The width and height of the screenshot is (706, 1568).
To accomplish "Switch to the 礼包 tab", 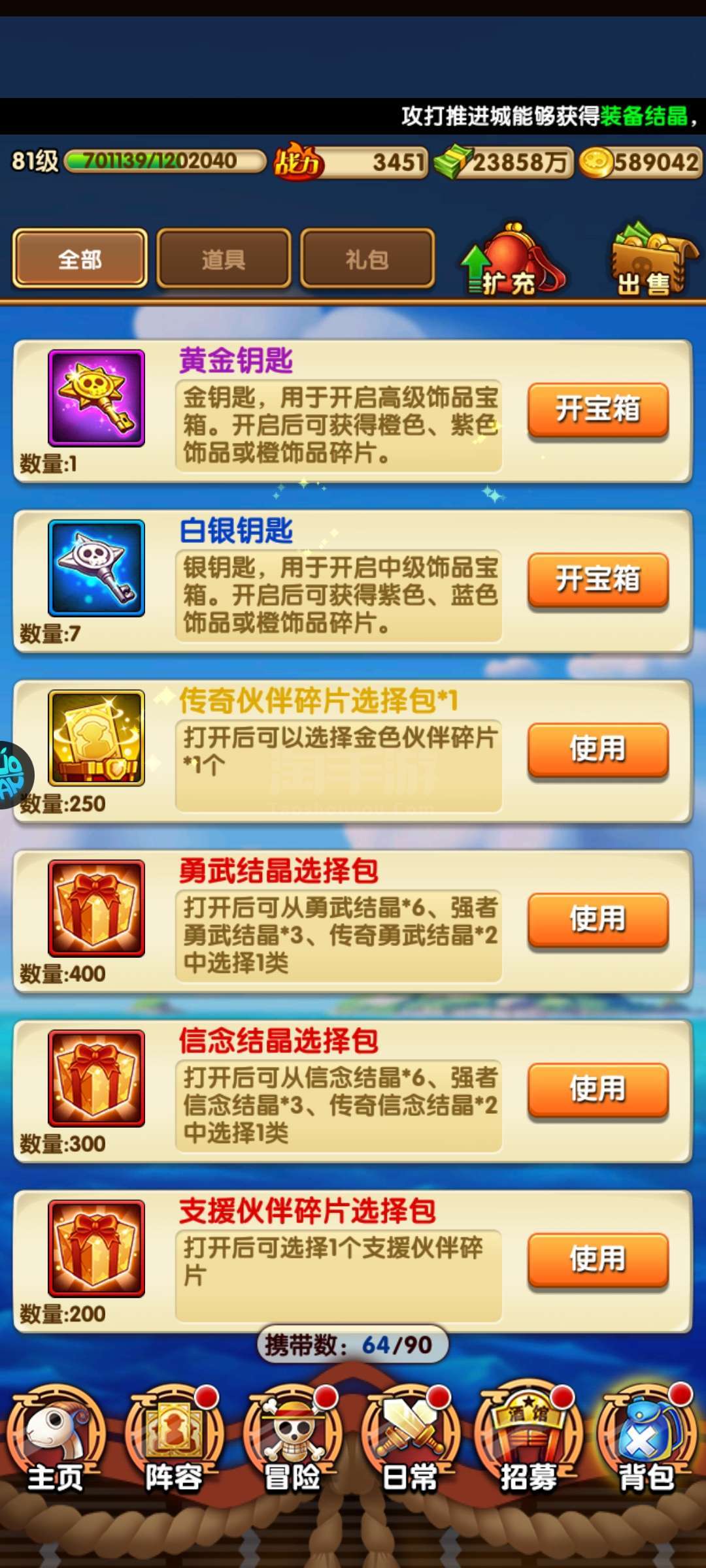I will click(367, 258).
